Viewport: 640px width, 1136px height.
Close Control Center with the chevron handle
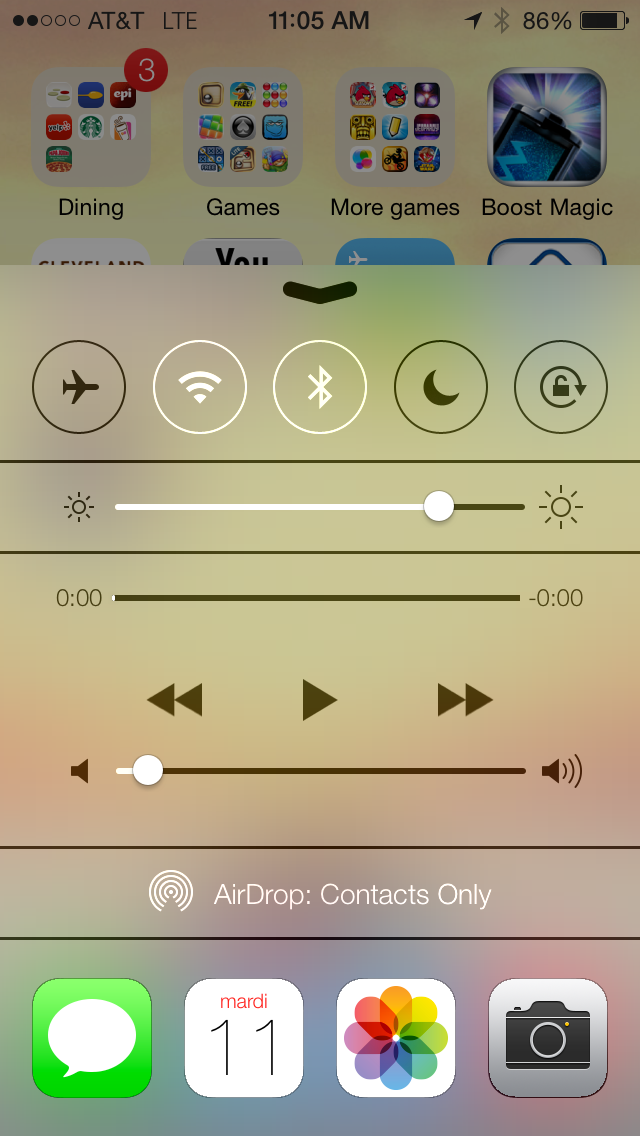coord(320,290)
